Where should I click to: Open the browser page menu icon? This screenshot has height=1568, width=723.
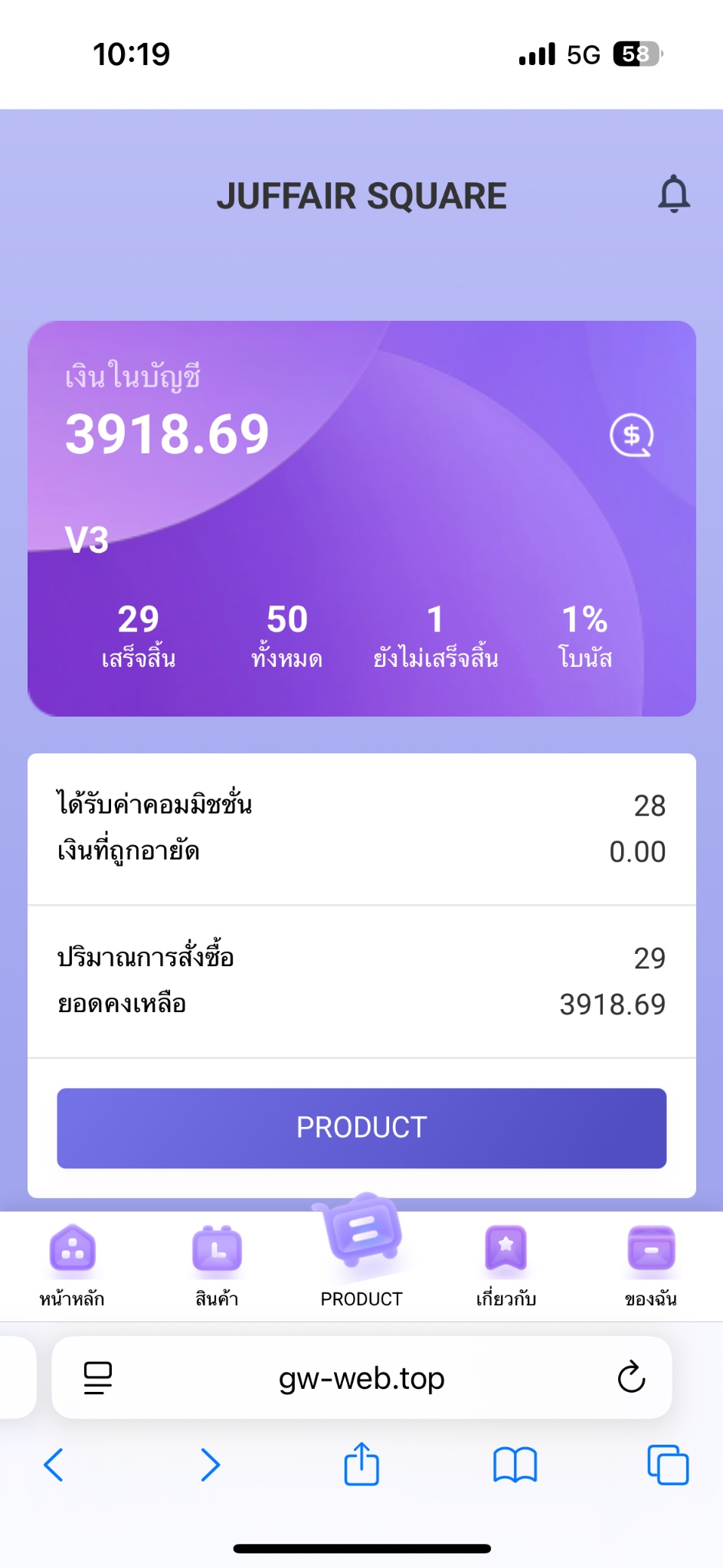(98, 1378)
